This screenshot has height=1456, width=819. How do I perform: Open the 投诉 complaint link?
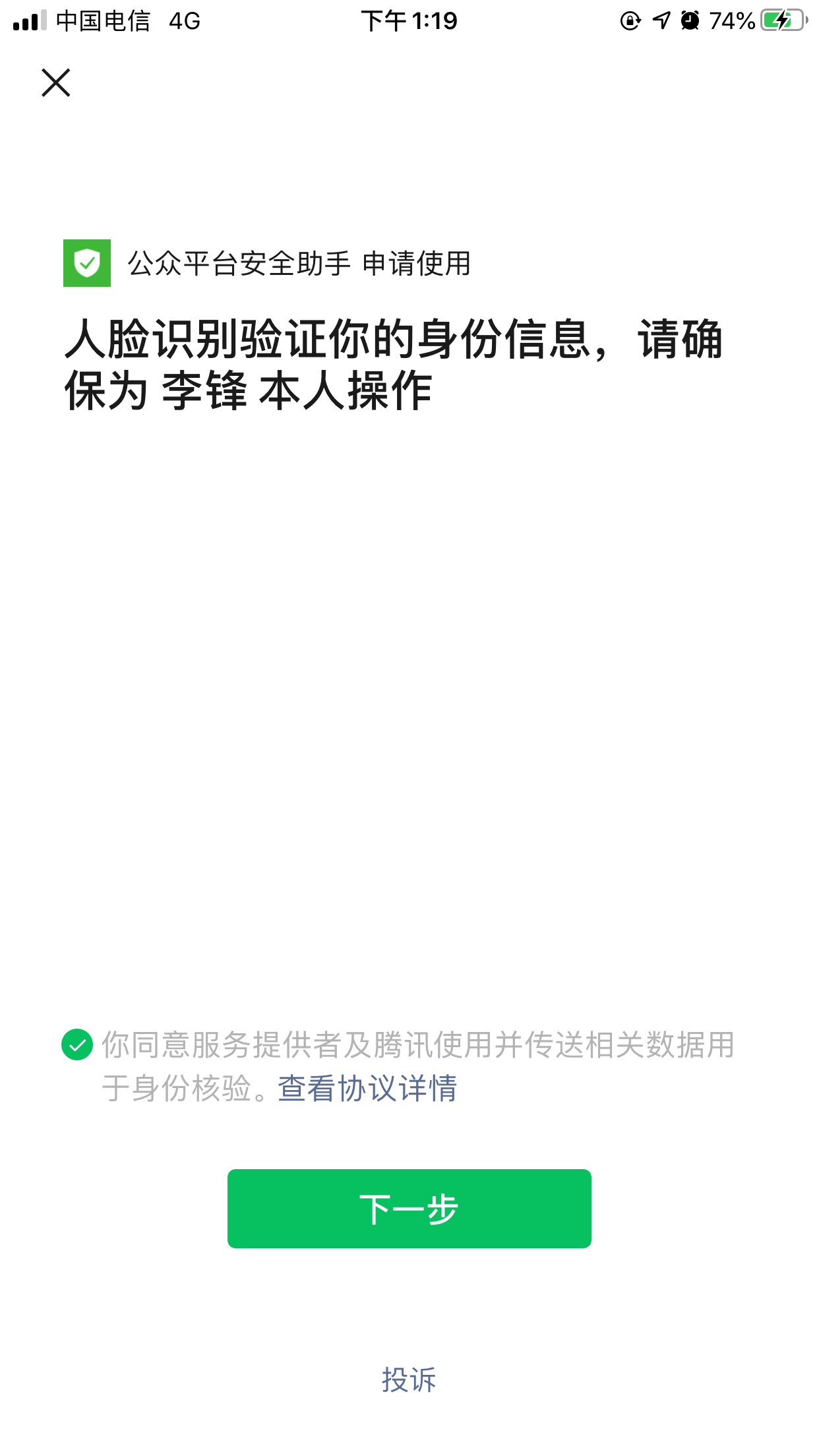(409, 1380)
